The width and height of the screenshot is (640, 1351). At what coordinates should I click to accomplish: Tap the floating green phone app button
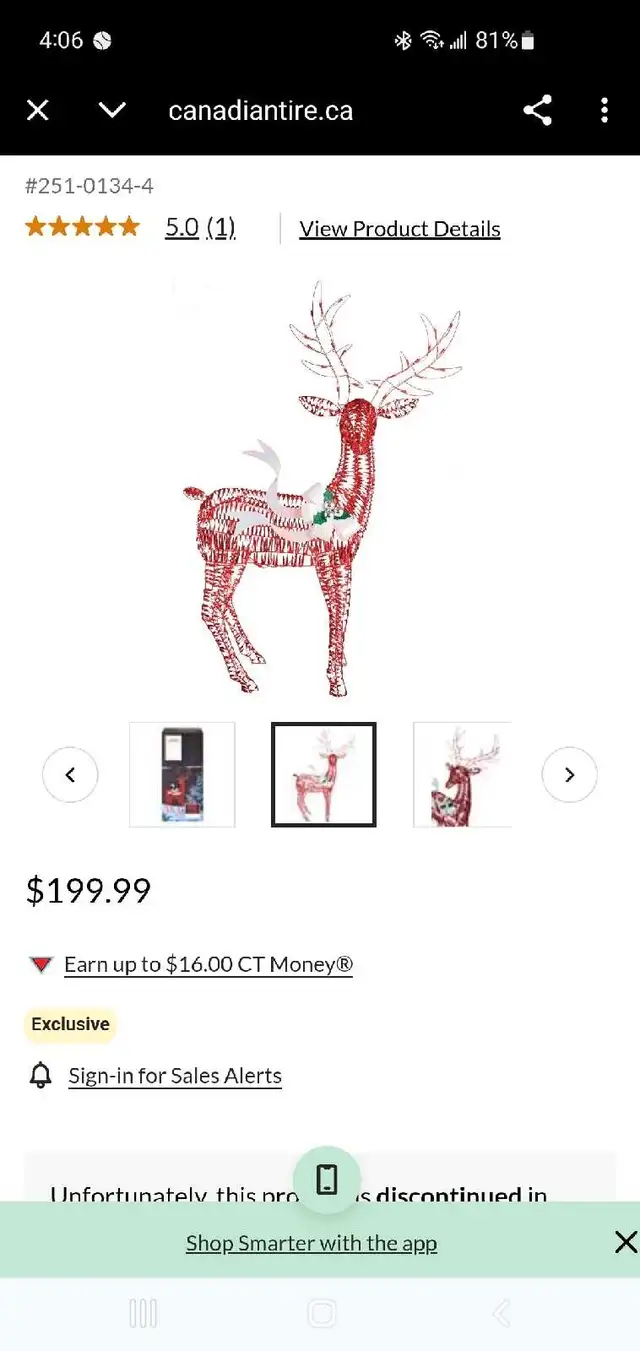click(x=327, y=1180)
